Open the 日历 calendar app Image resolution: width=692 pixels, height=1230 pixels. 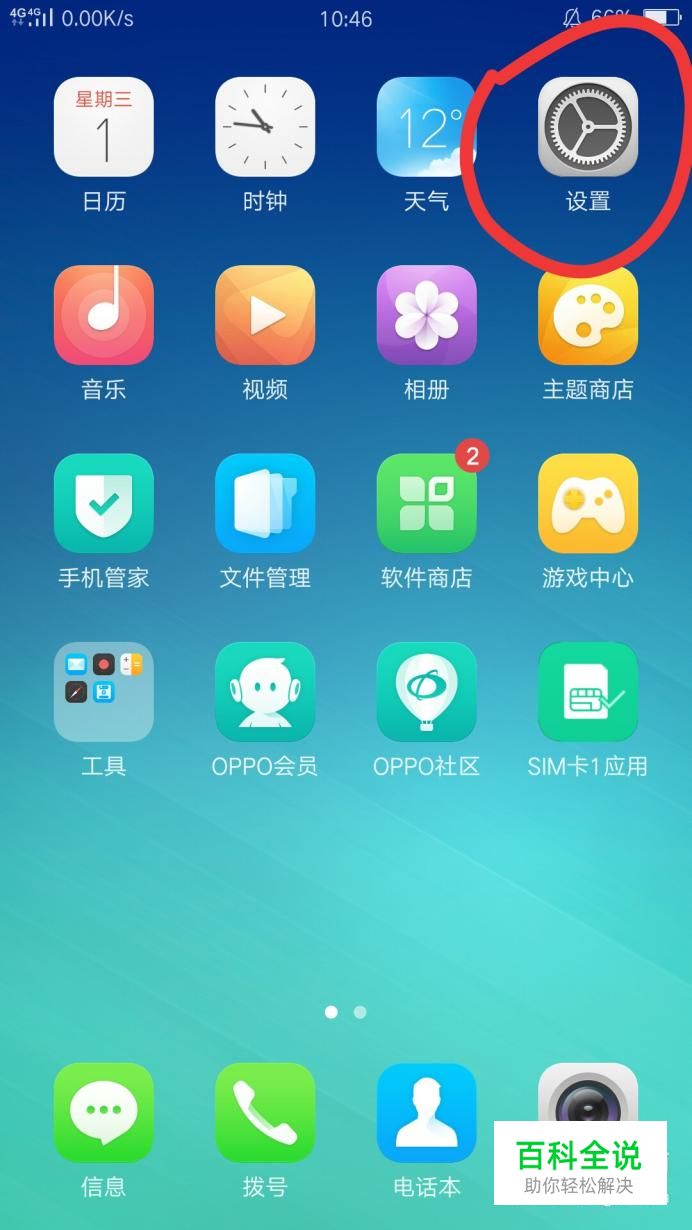103,127
